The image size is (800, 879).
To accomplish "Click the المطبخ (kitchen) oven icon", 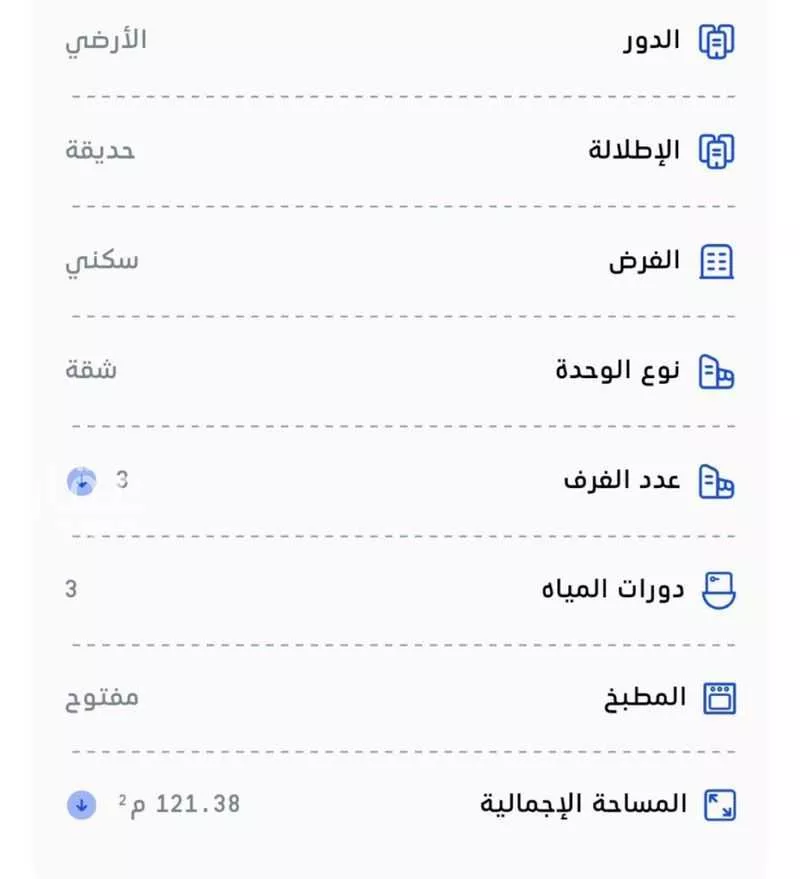I will point(718,698).
